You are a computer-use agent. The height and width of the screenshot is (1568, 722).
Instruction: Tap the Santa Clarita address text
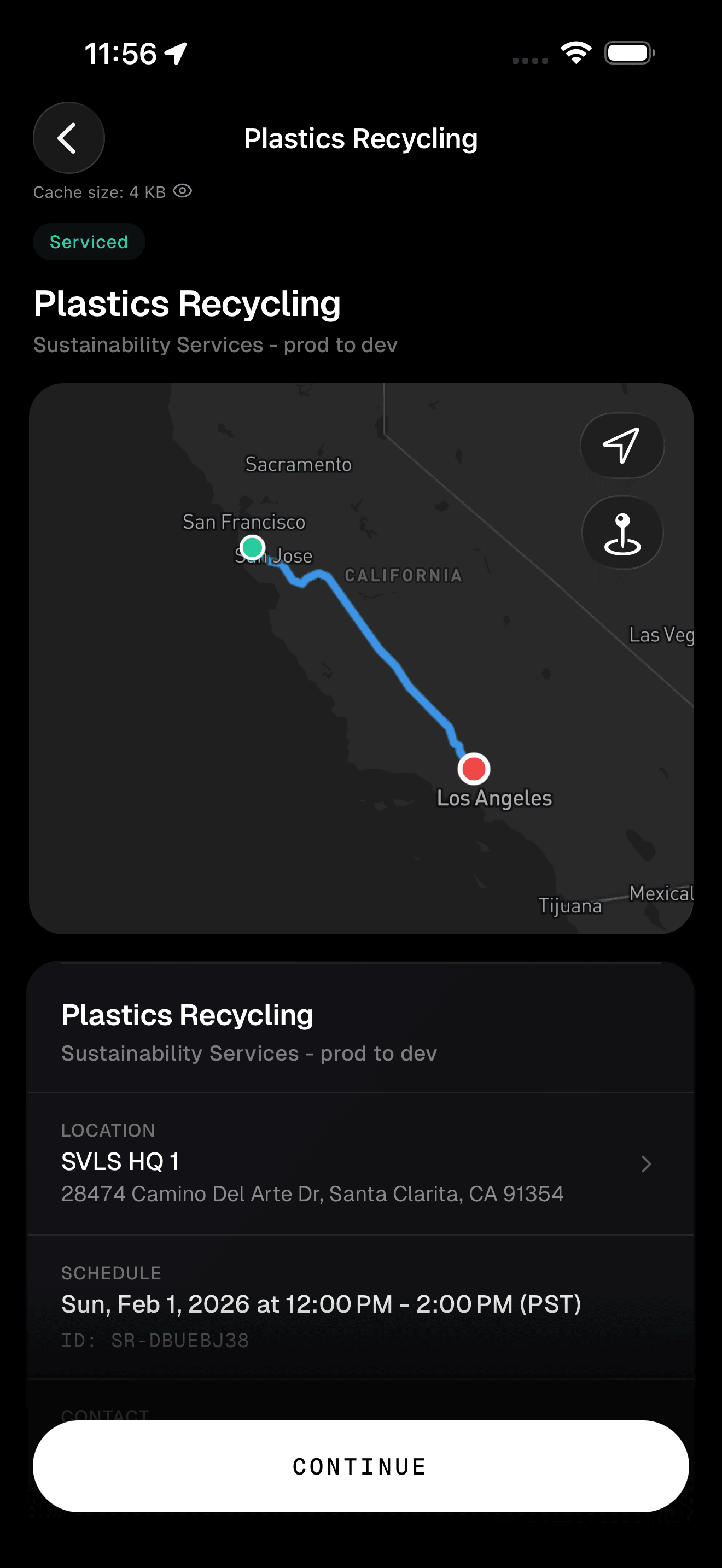(312, 1193)
